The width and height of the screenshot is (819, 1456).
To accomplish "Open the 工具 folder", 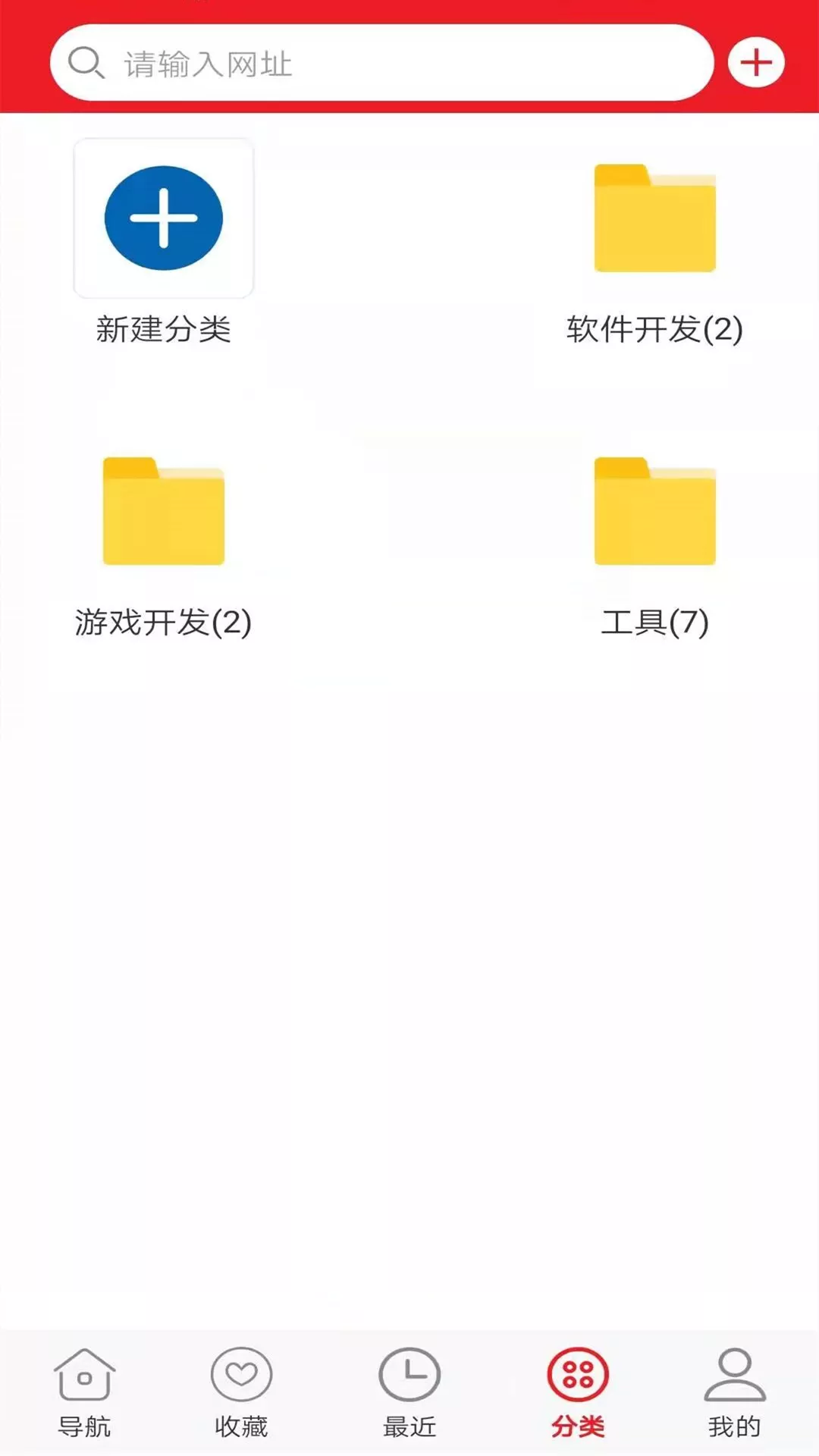I will [654, 513].
